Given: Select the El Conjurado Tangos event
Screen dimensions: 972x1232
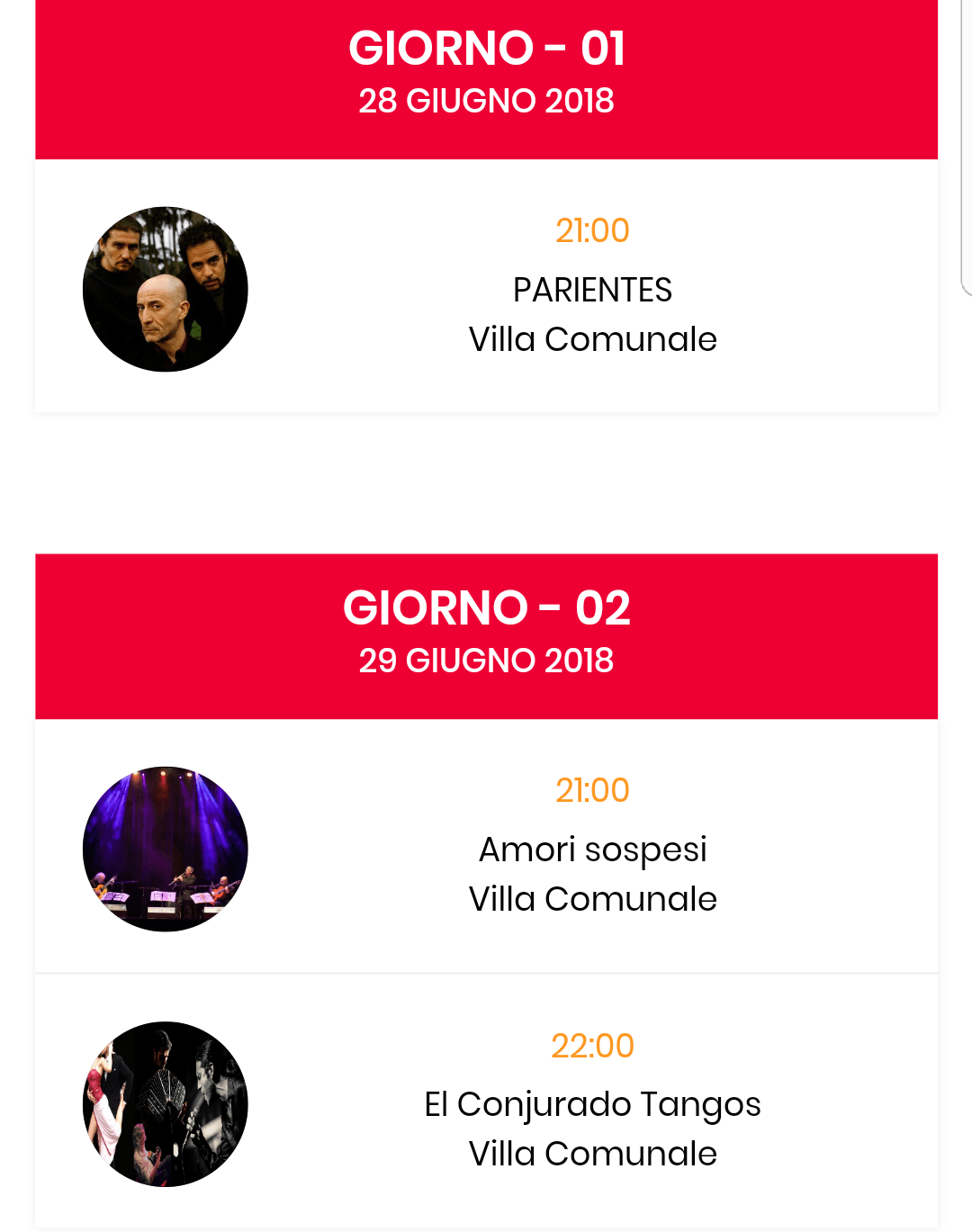Looking at the screenshot, I should tap(592, 1104).
